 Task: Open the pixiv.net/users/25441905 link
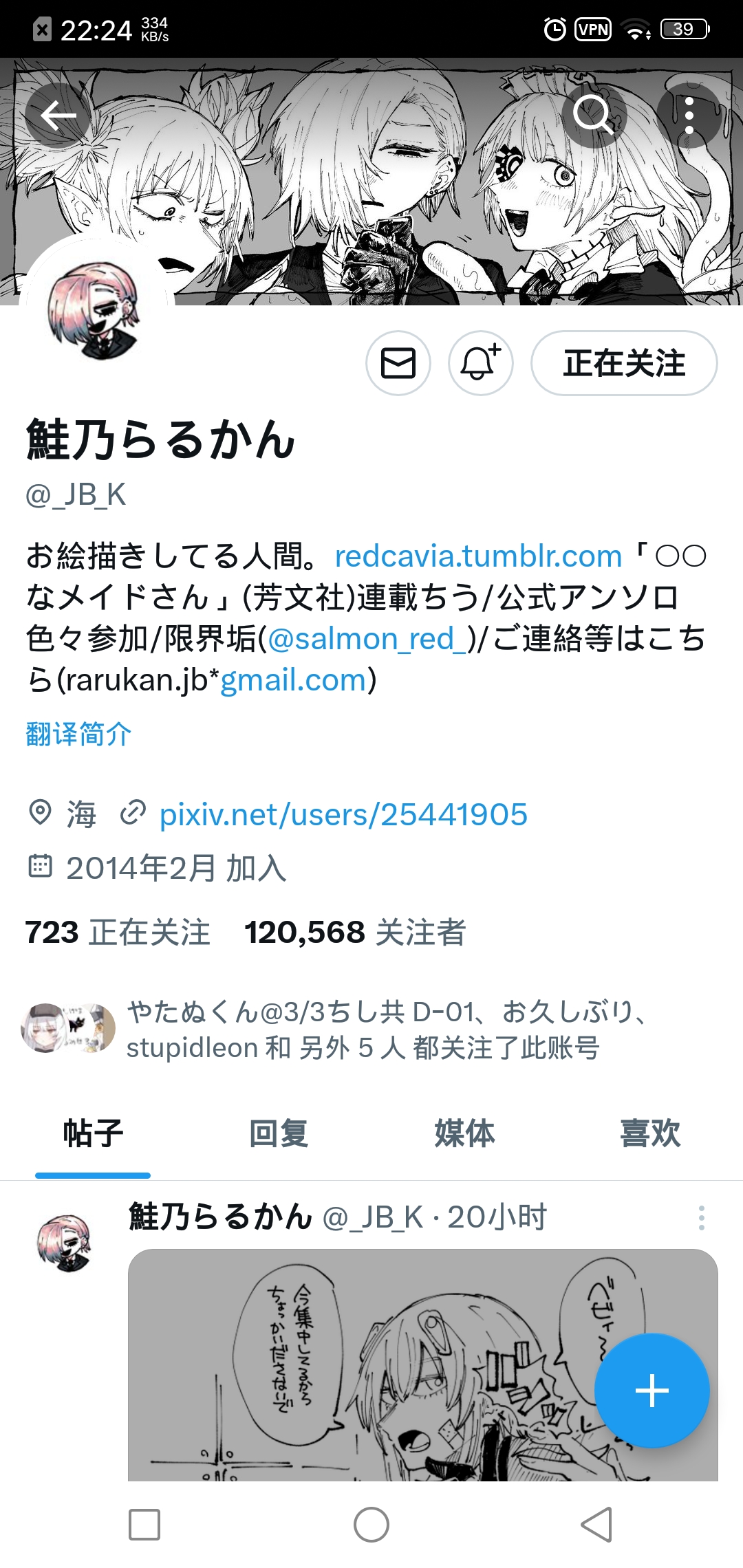[343, 815]
